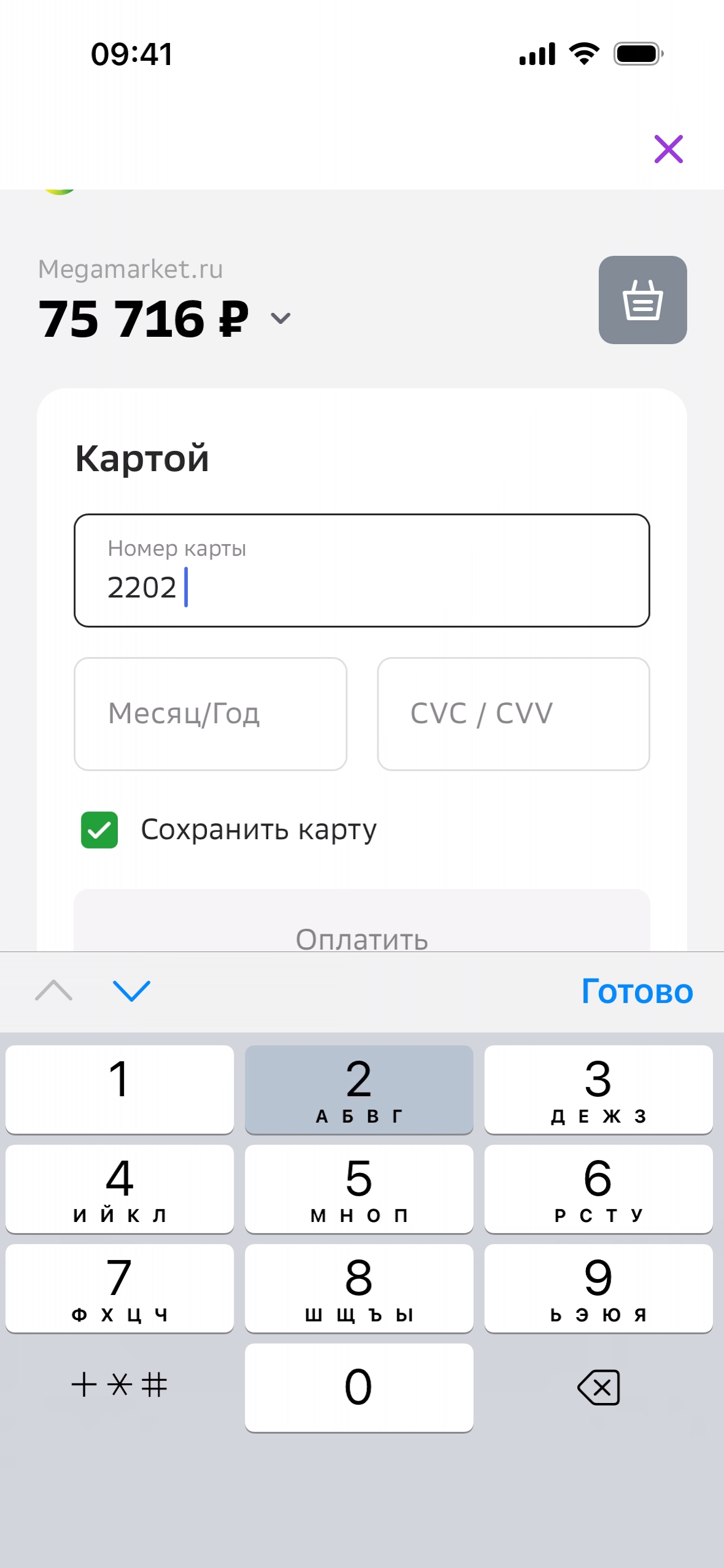
Task: Tap Готово to dismiss keyboard
Action: (x=637, y=991)
